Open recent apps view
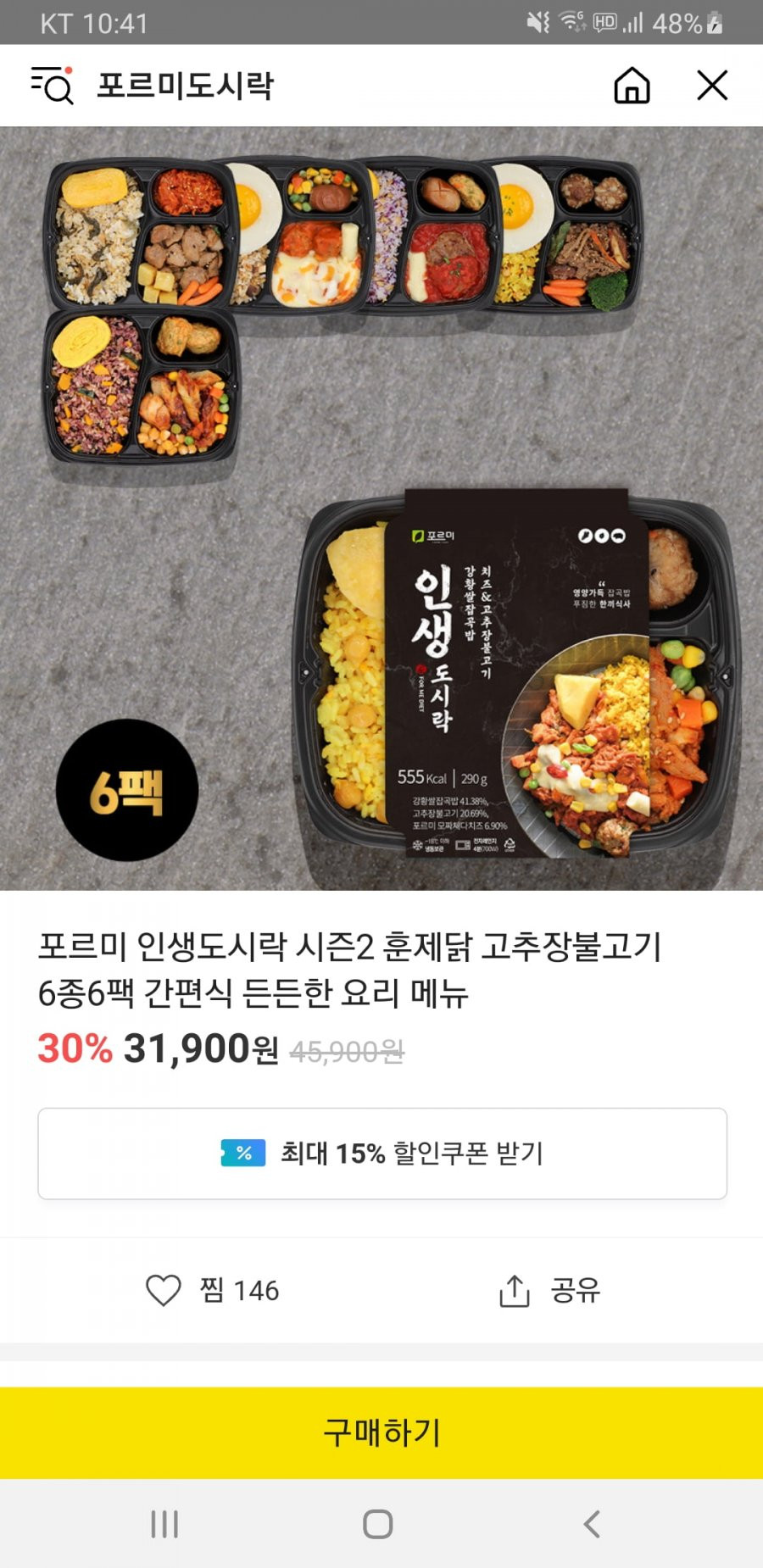 pos(164,1524)
